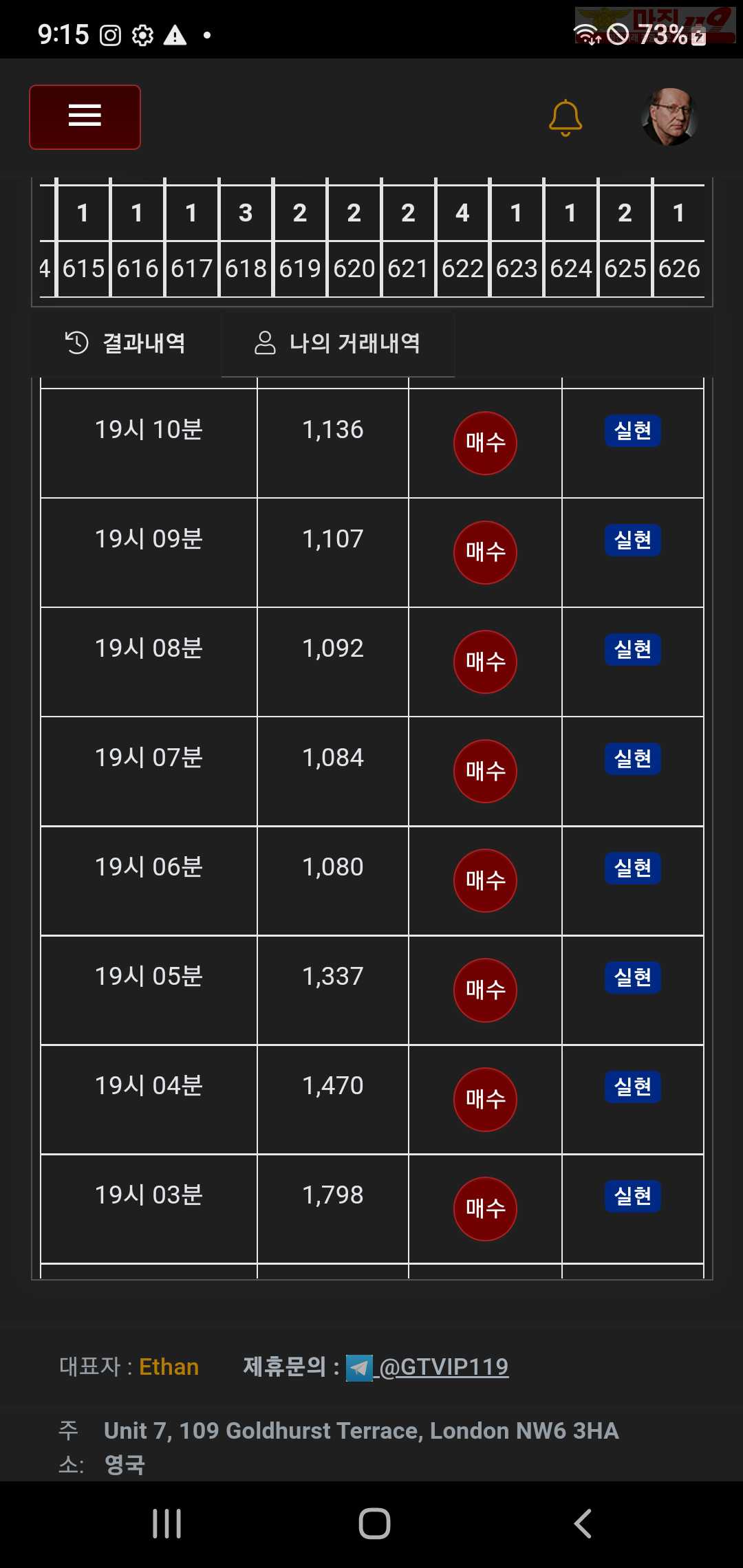Switch to the 나의 거래내역 tab

(338, 343)
